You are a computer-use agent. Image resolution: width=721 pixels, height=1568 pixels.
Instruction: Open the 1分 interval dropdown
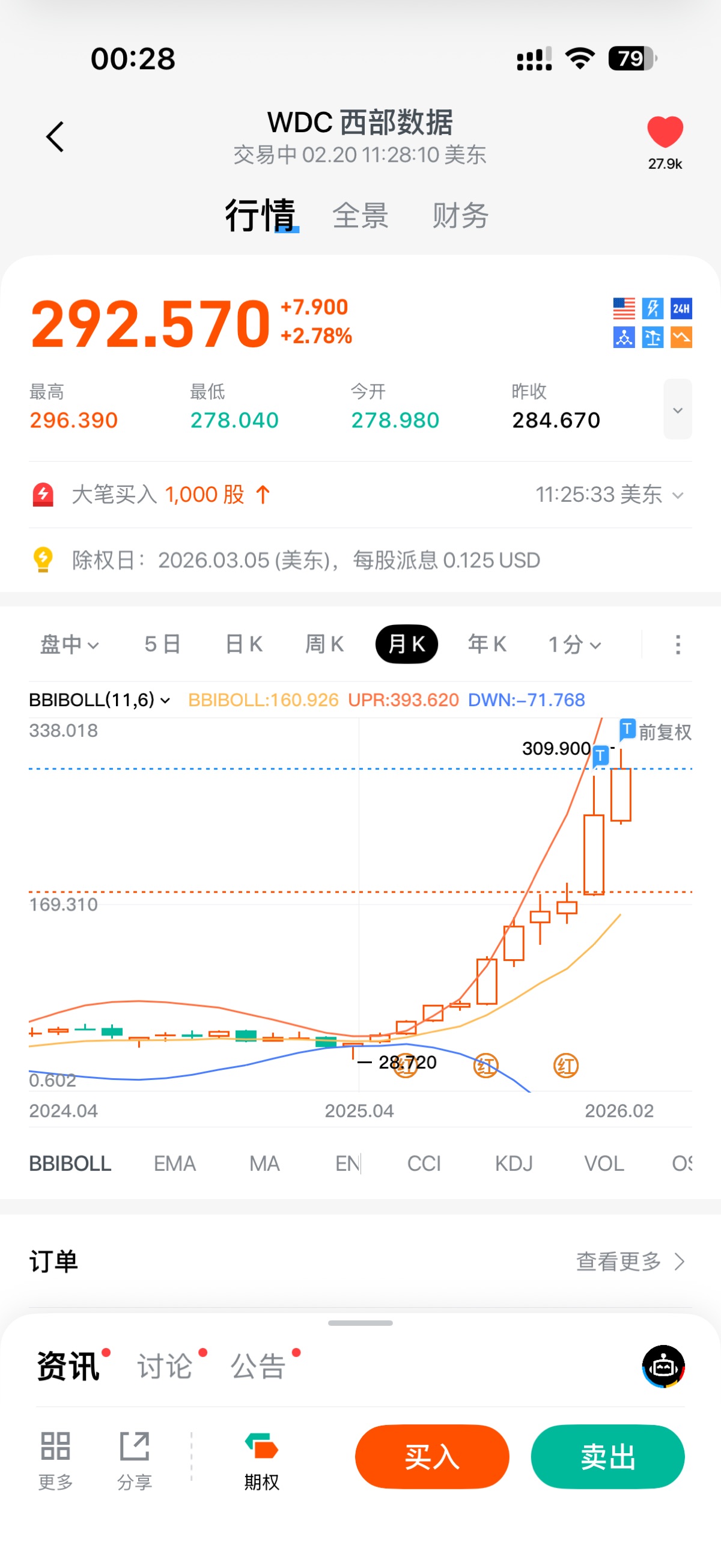(x=574, y=644)
